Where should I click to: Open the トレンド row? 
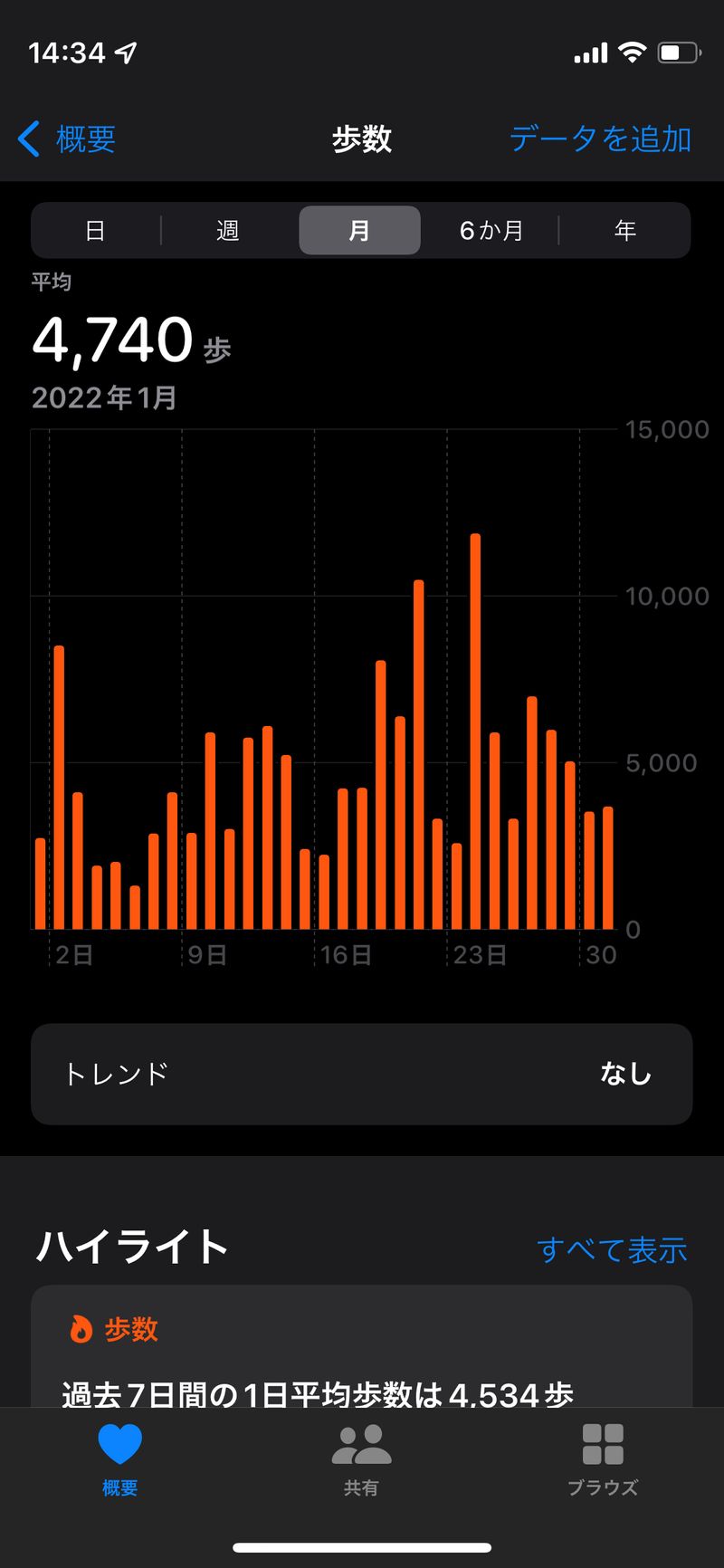(361, 1074)
